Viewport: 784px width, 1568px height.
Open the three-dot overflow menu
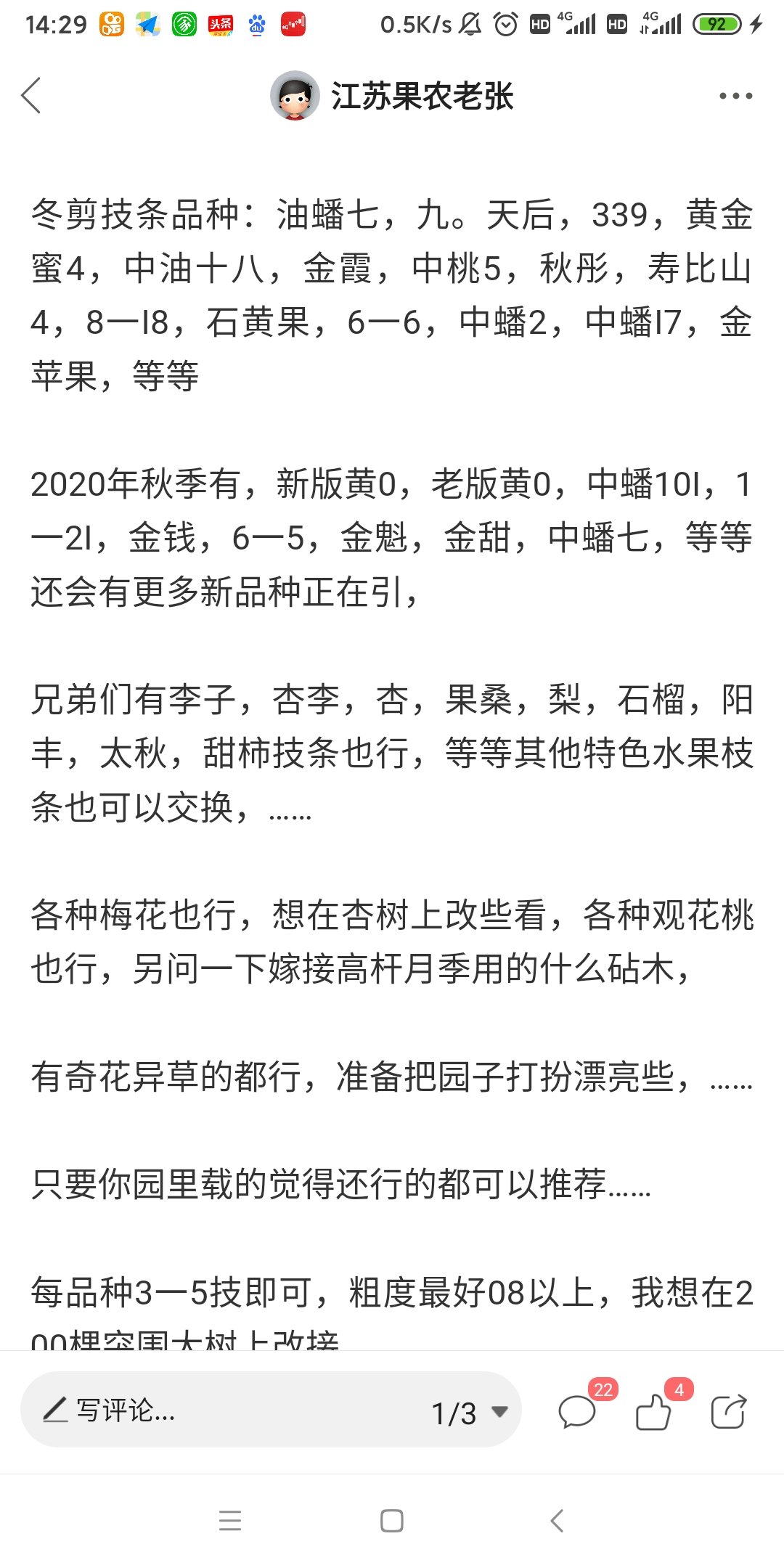(735, 96)
